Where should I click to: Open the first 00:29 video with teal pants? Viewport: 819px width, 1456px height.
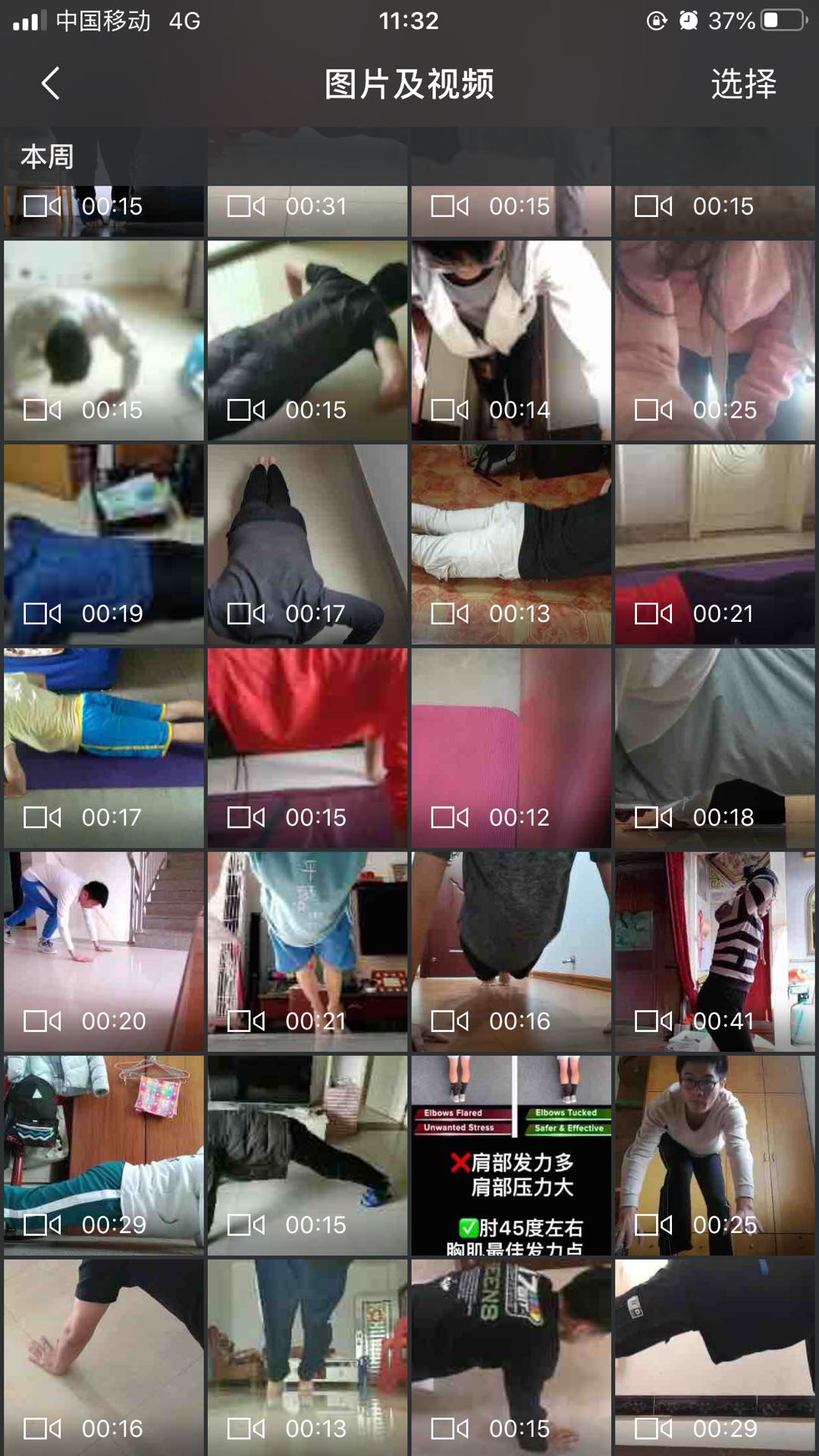tap(104, 1155)
